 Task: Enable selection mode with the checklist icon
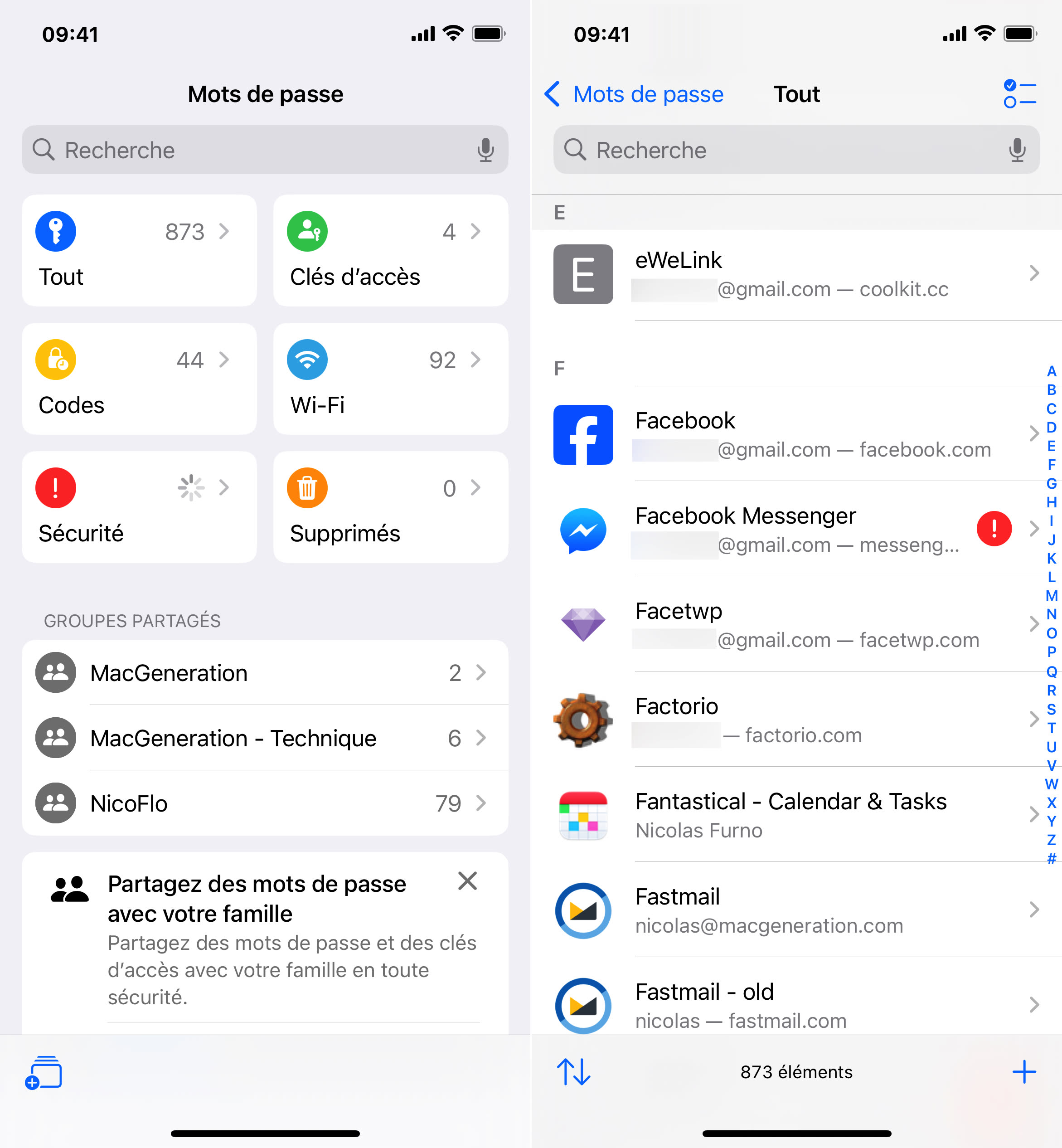point(1019,94)
